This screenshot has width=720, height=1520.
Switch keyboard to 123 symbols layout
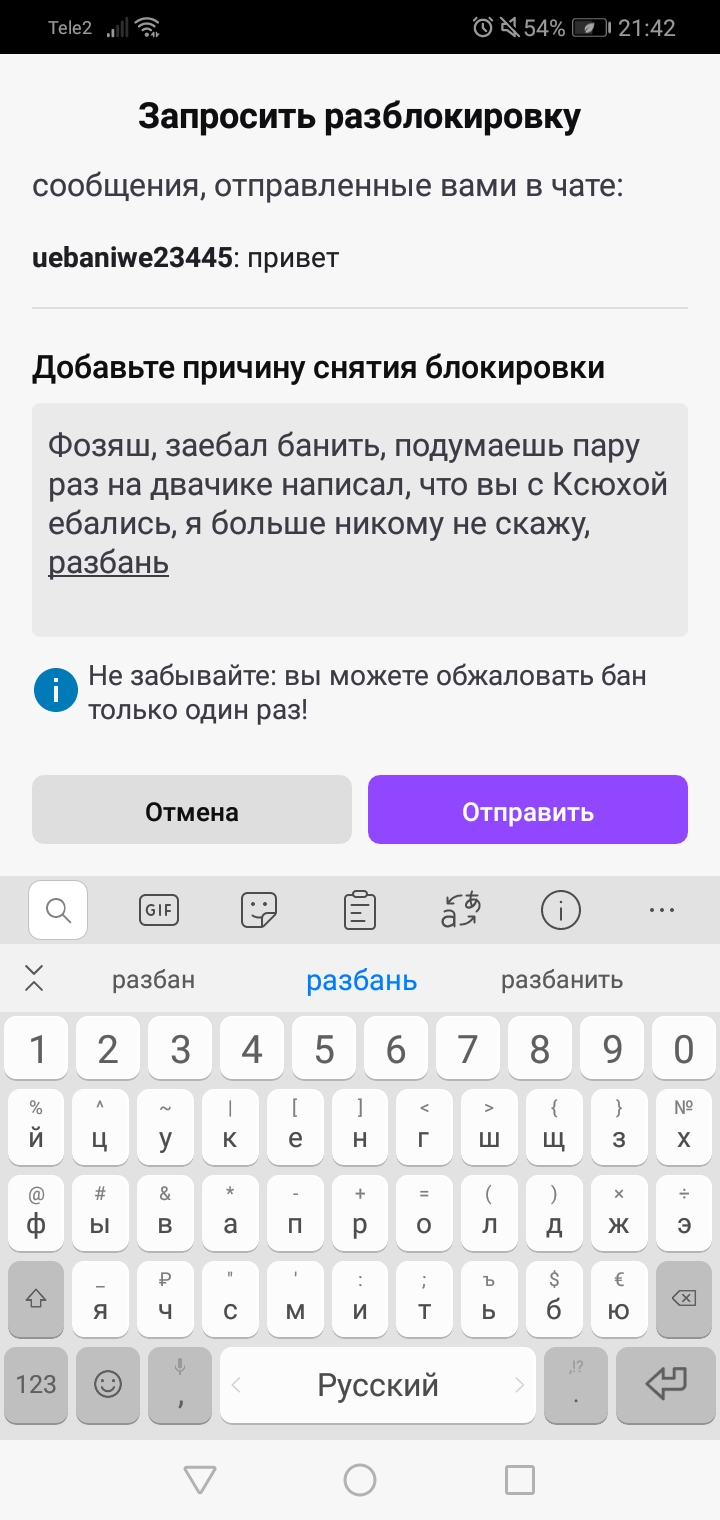[x=36, y=1385]
